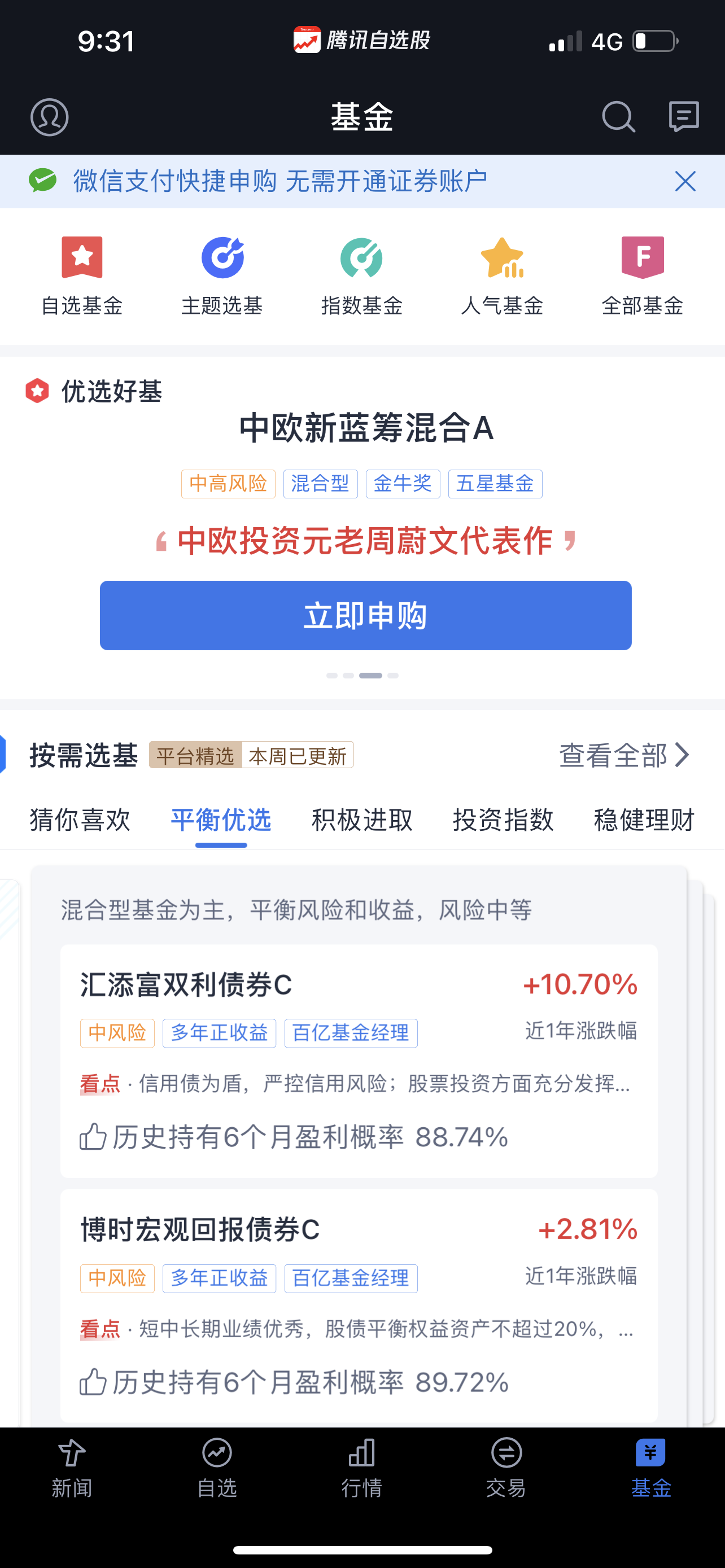Open the search magnifier
725x1568 pixels.
[618, 116]
